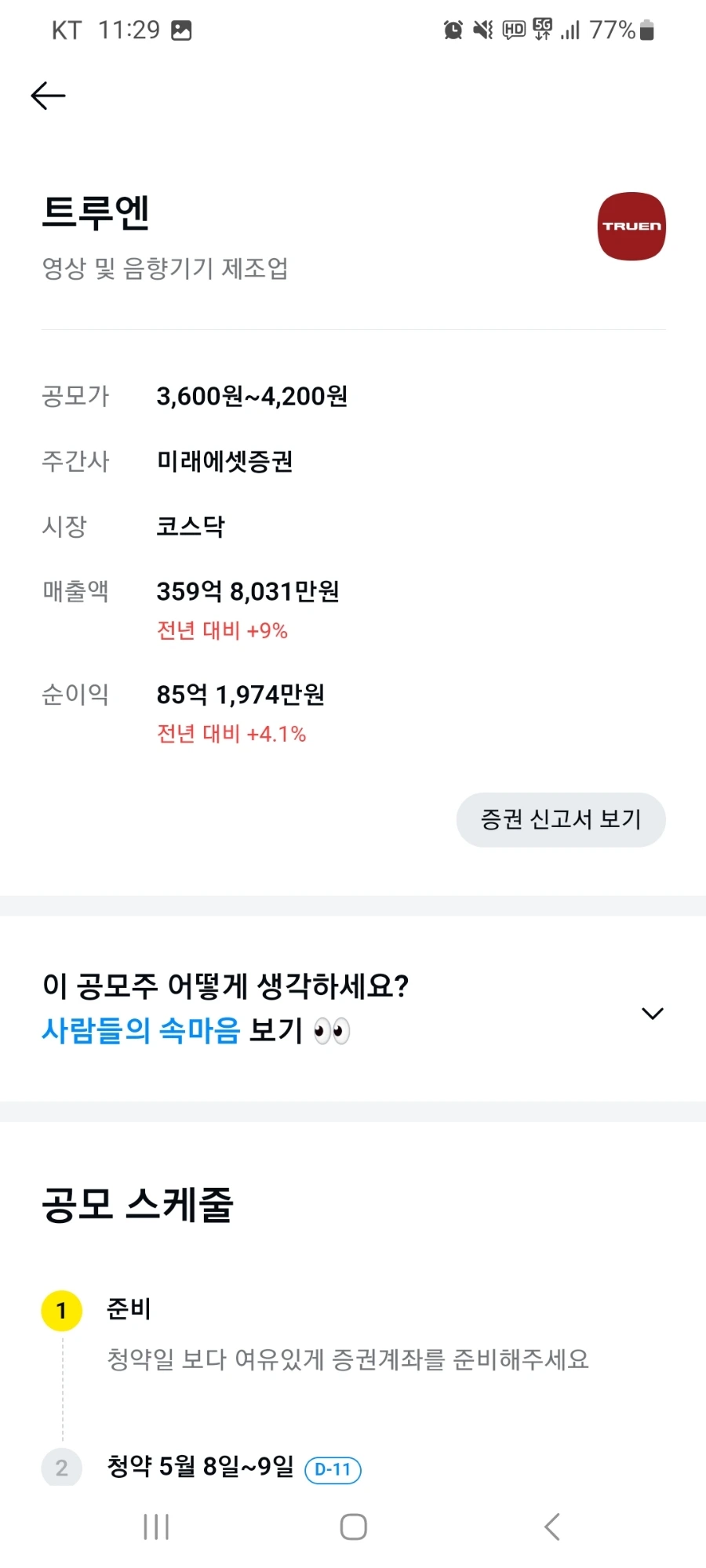Tap the D-11 countdown badge
706x1568 pixels.
point(333,1468)
